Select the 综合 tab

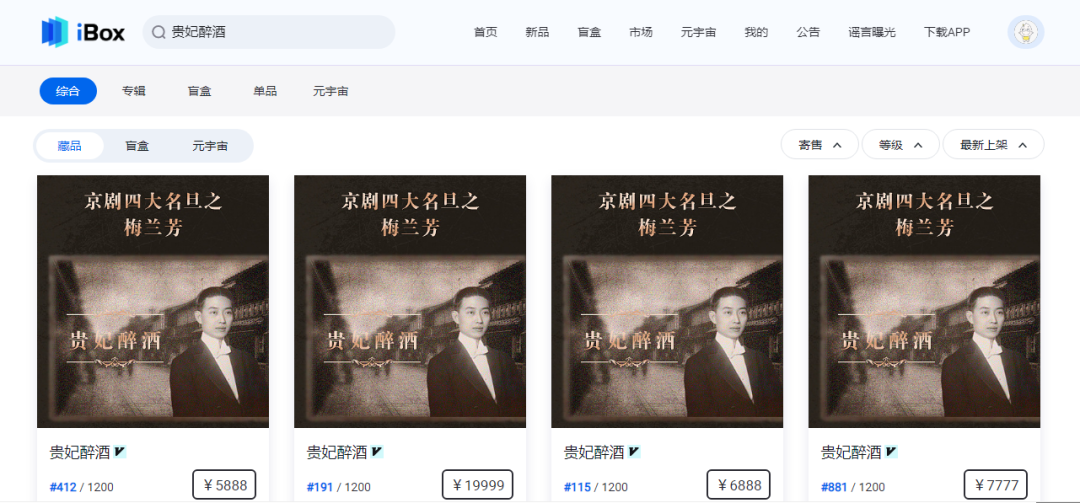68,91
